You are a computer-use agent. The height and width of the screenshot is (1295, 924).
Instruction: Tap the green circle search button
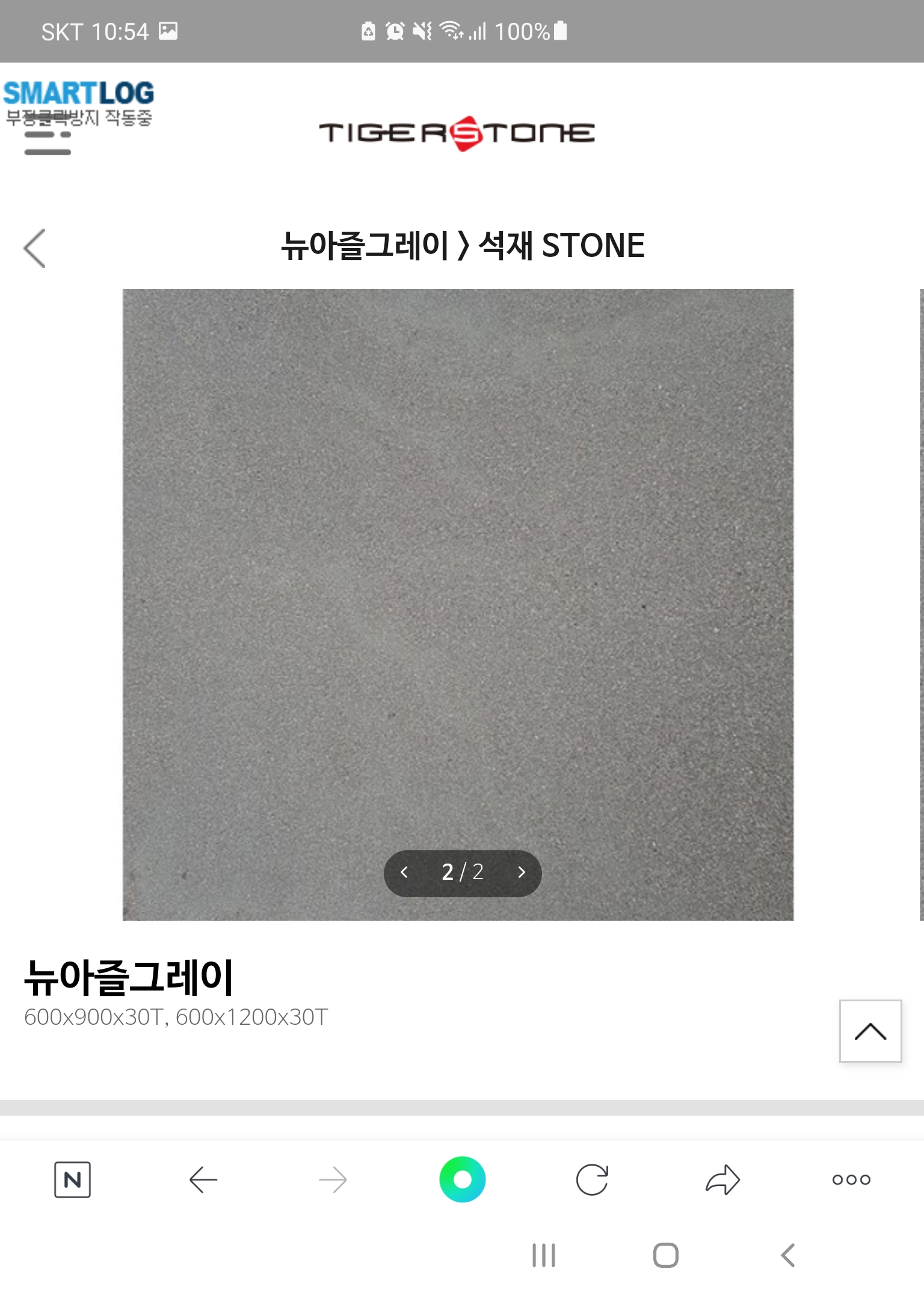(x=462, y=1179)
